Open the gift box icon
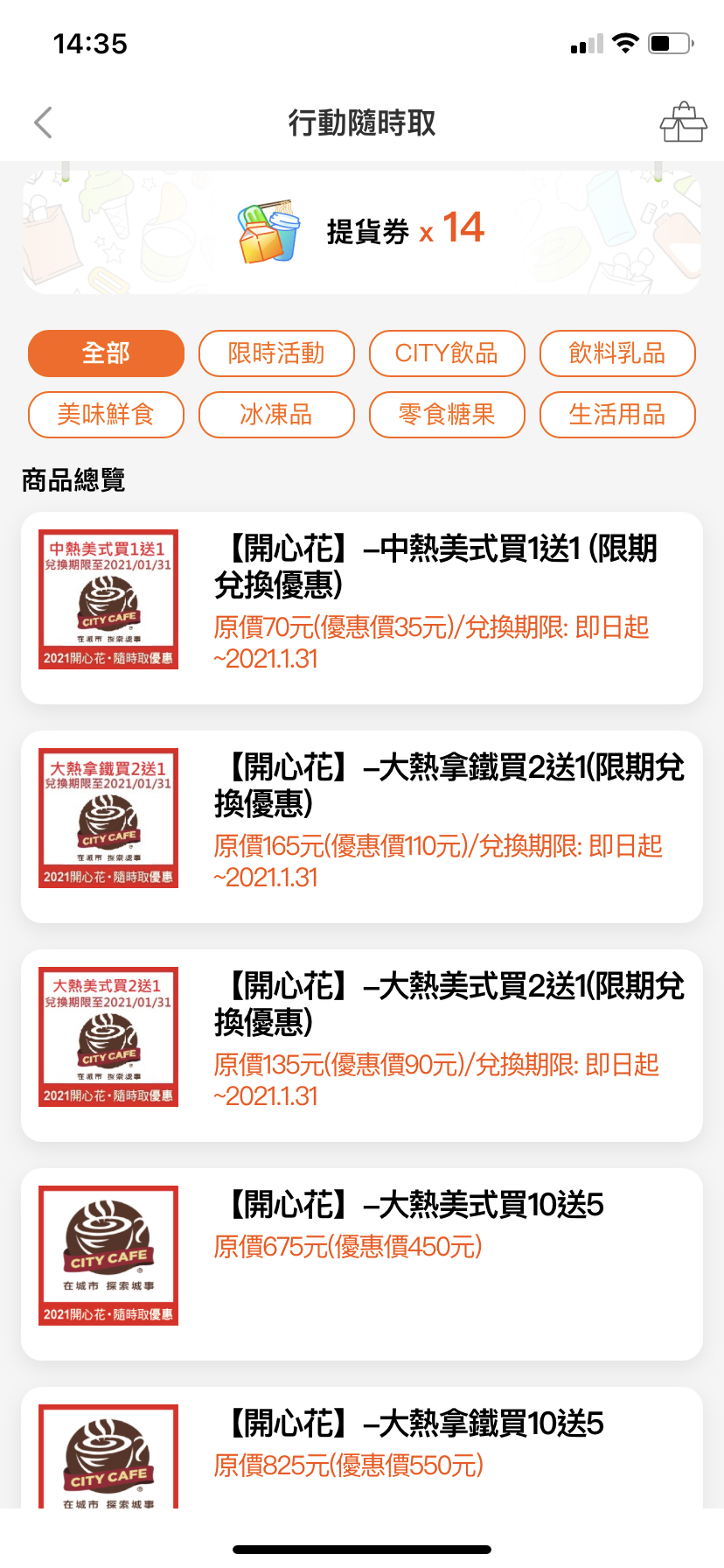This screenshot has height=1568, width=724. [683, 122]
